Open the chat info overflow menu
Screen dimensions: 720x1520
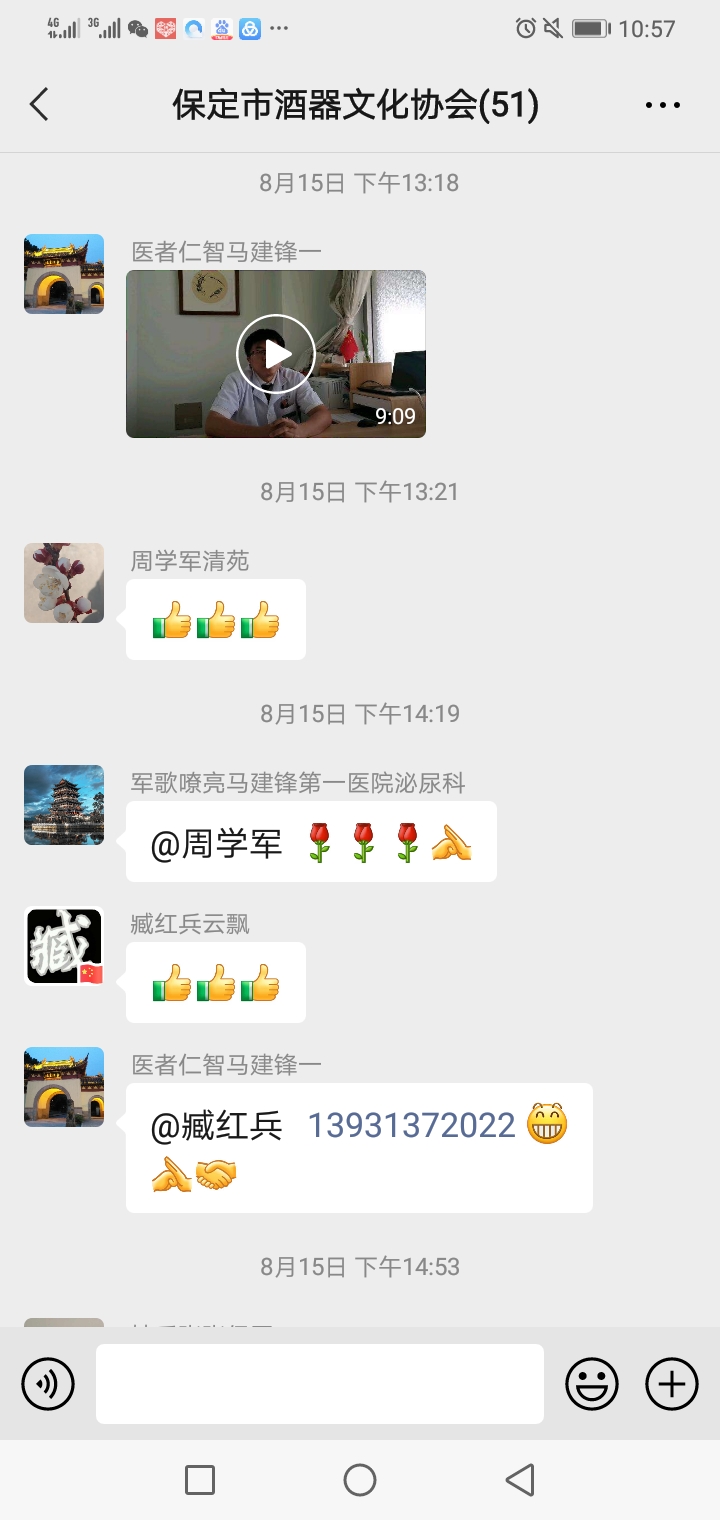point(662,105)
